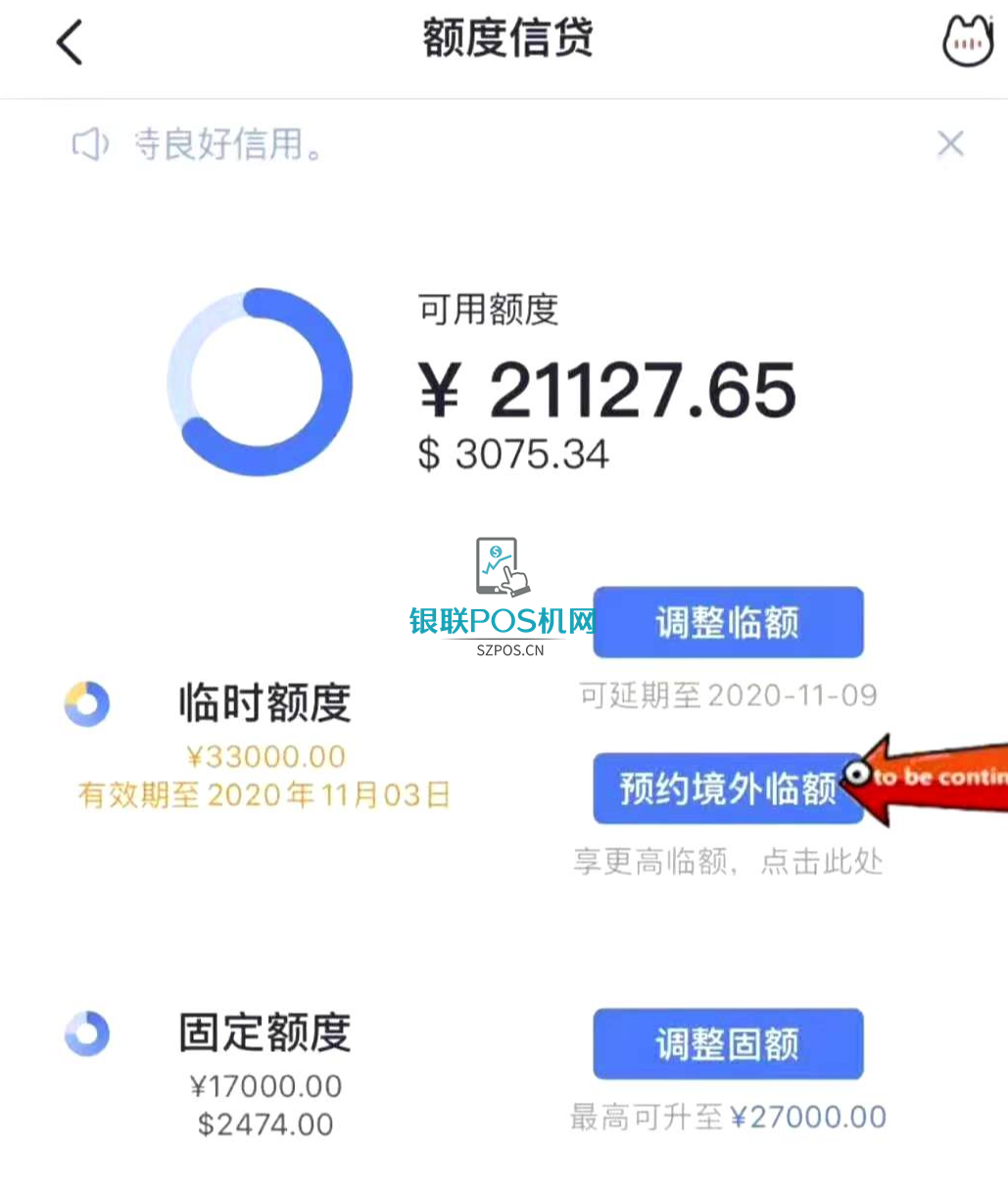Tap the 调整固额 button
The width and height of the screenshot is (1008, 1196).
click(728, 1044)
